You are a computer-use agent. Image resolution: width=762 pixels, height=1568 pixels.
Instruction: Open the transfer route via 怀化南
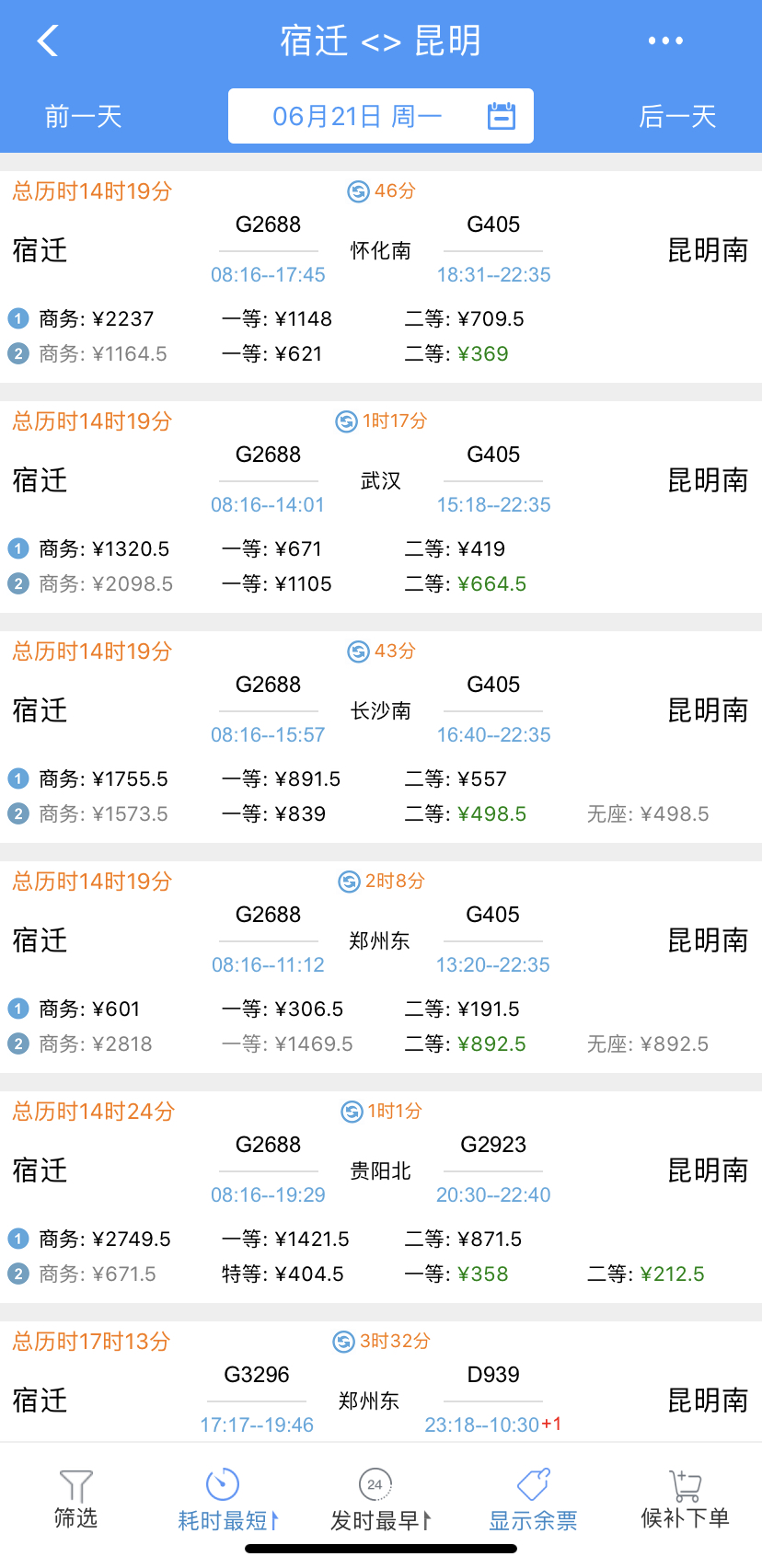pyautogui.click(x=381, y=277)
